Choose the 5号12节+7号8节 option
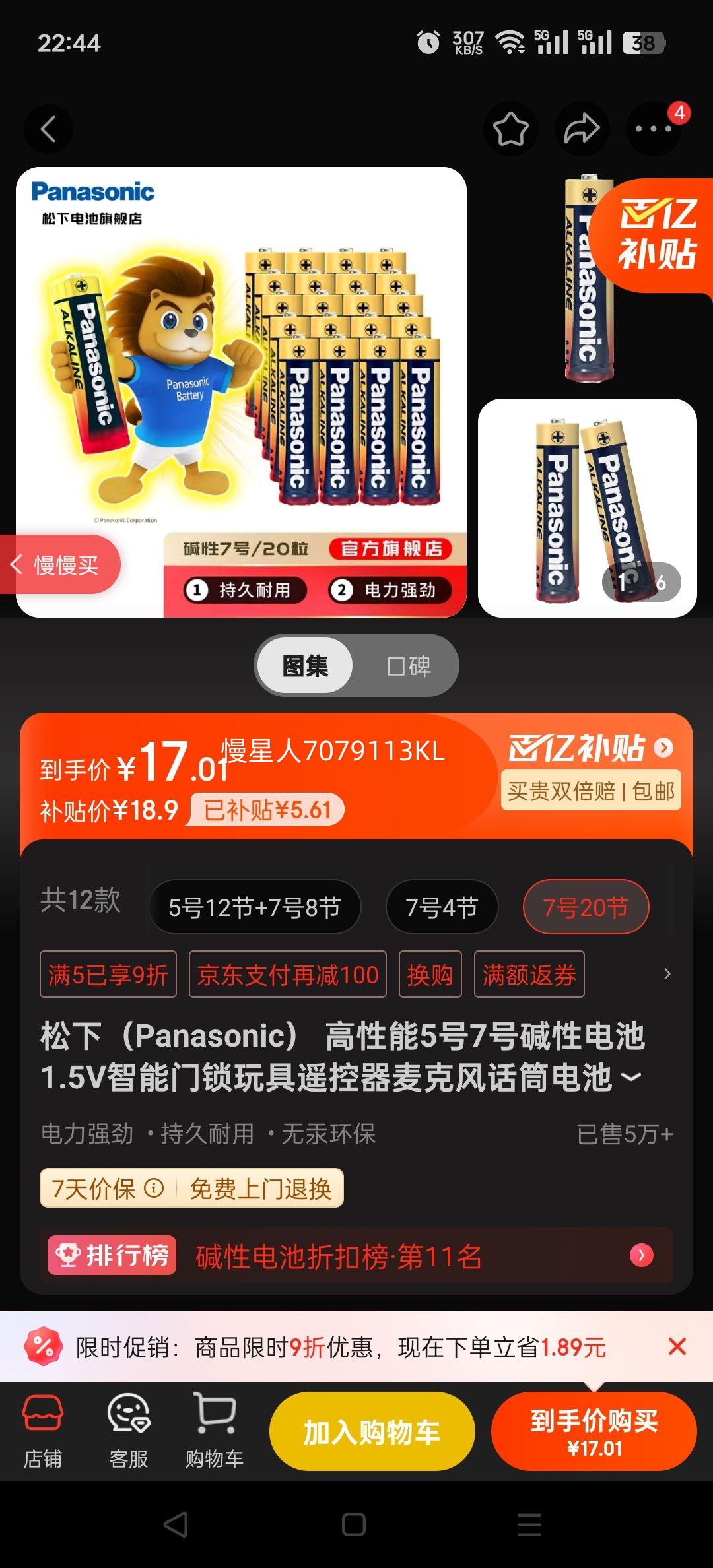The height and width of the screenshot is (1568, 713). pos(255,907)
